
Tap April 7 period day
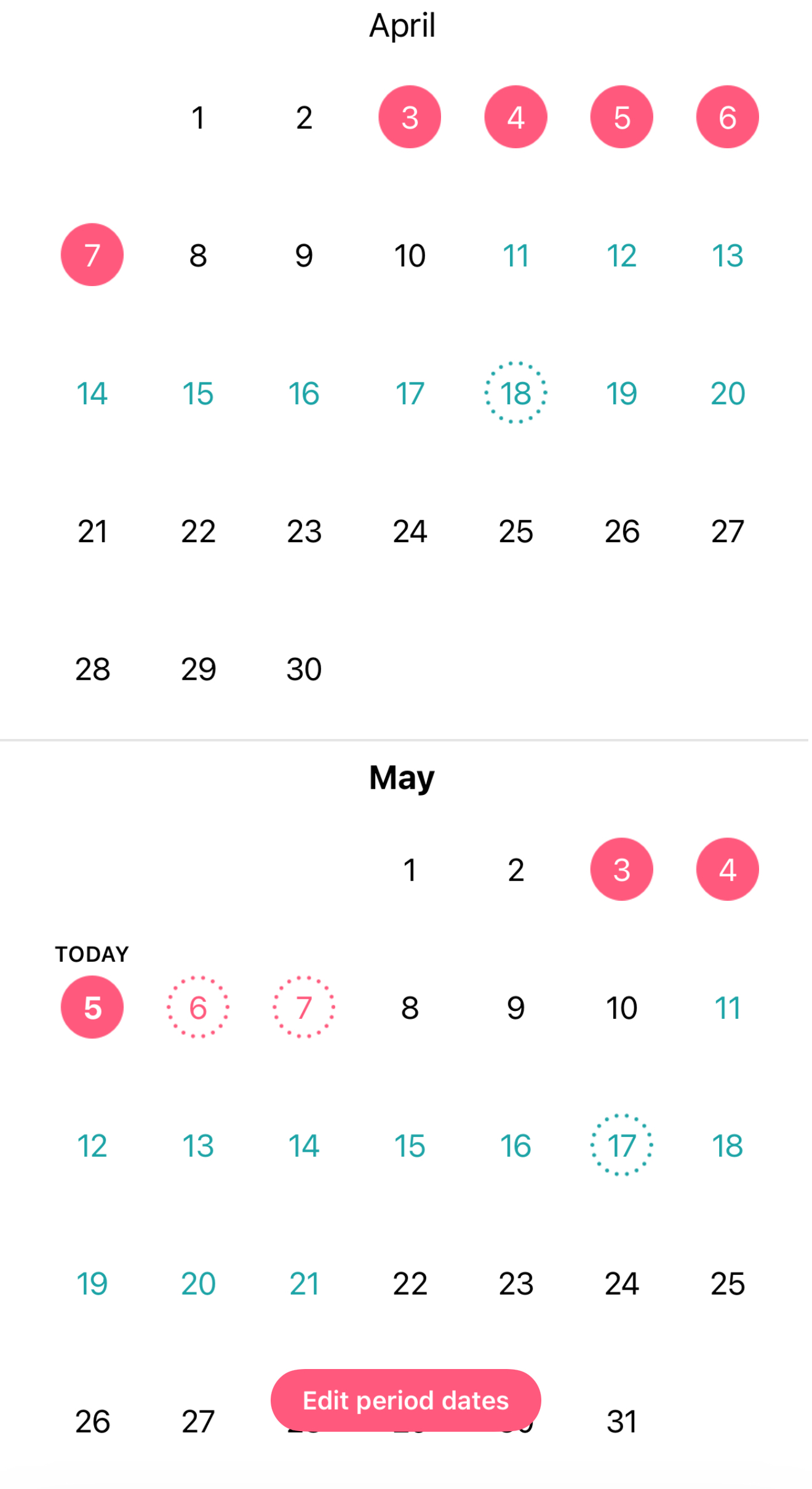pyautogui.click(x=92, y=255)
